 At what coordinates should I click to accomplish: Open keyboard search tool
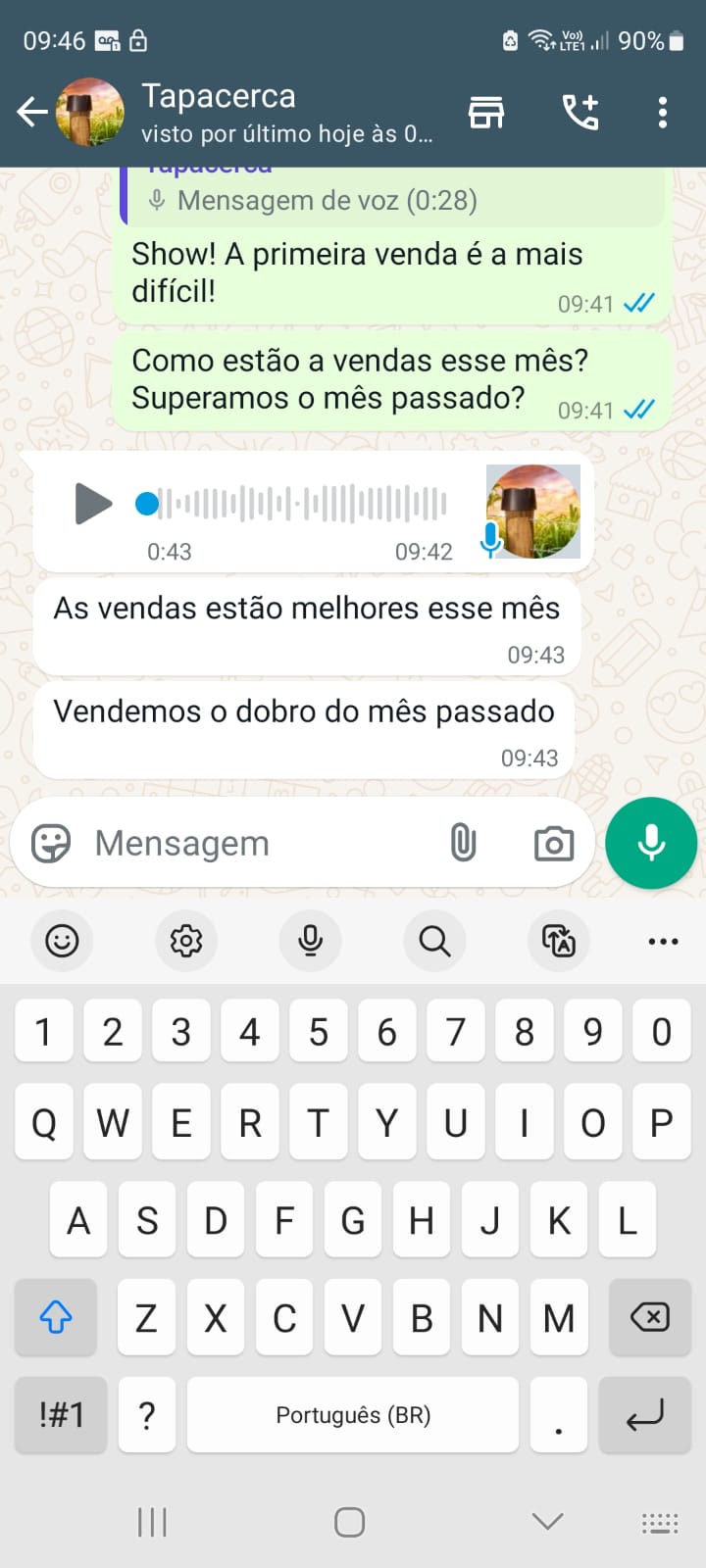pyautogui.click(x=434, y=941)
